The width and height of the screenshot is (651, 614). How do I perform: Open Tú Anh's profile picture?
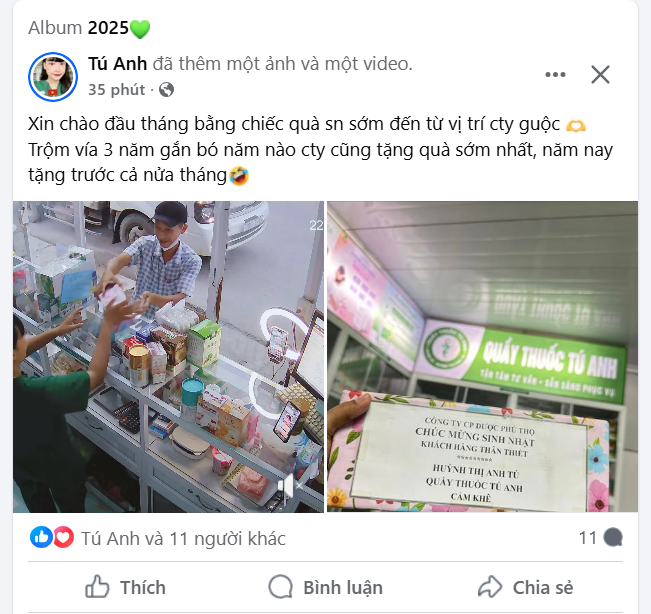click(x=52, y=76)
